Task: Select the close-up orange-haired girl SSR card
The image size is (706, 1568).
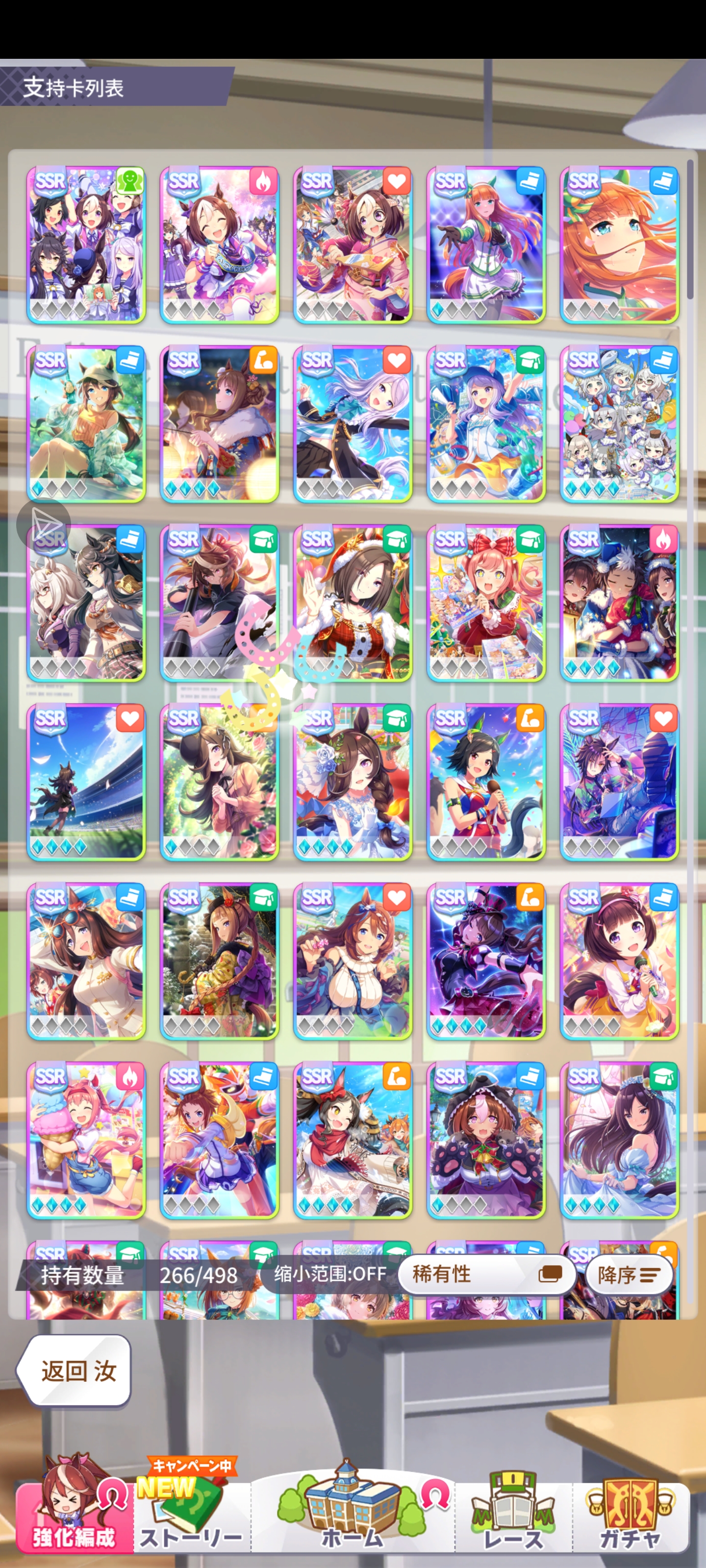Action: pos(619,245)
